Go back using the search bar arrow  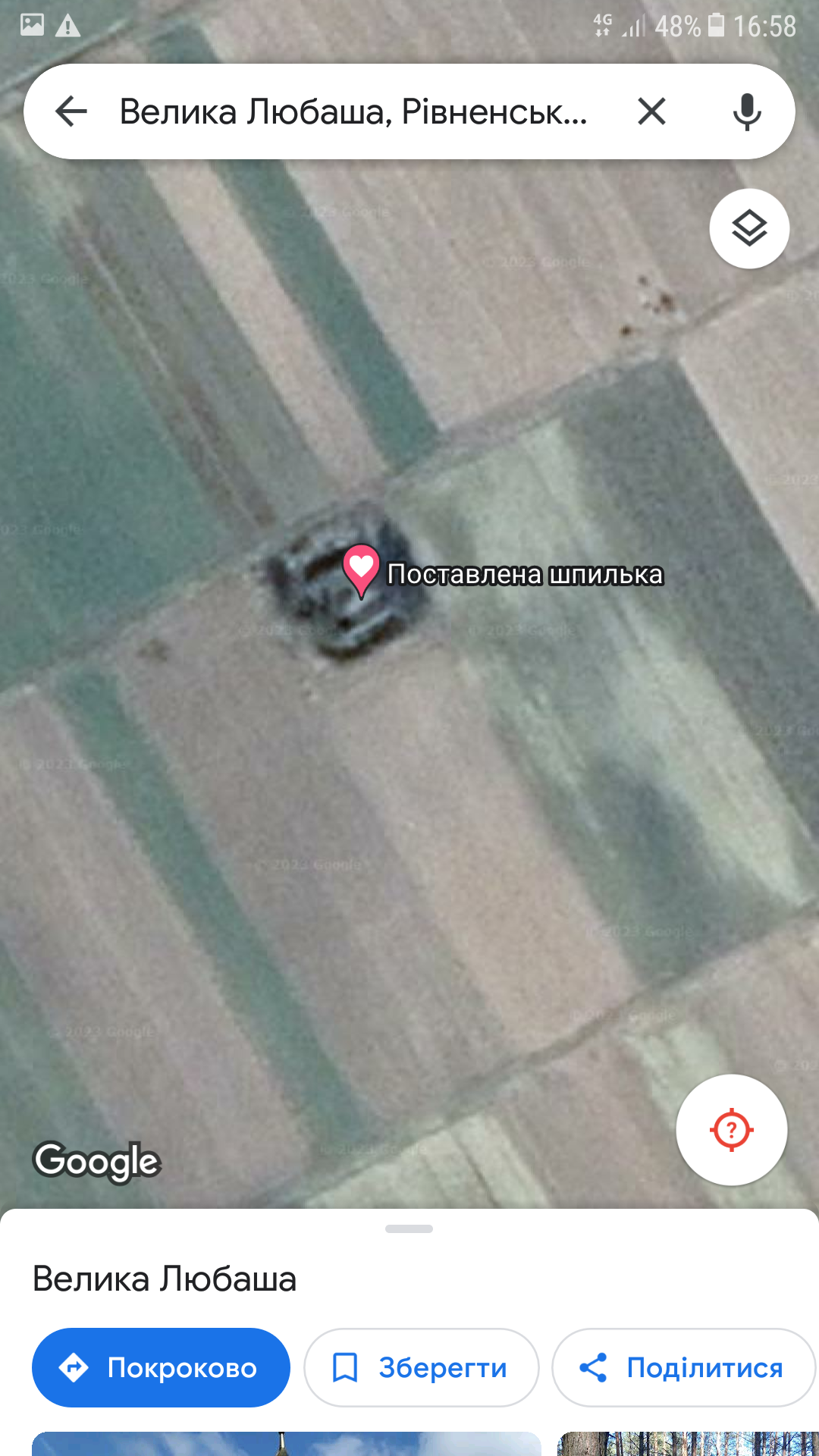(71, 111)
